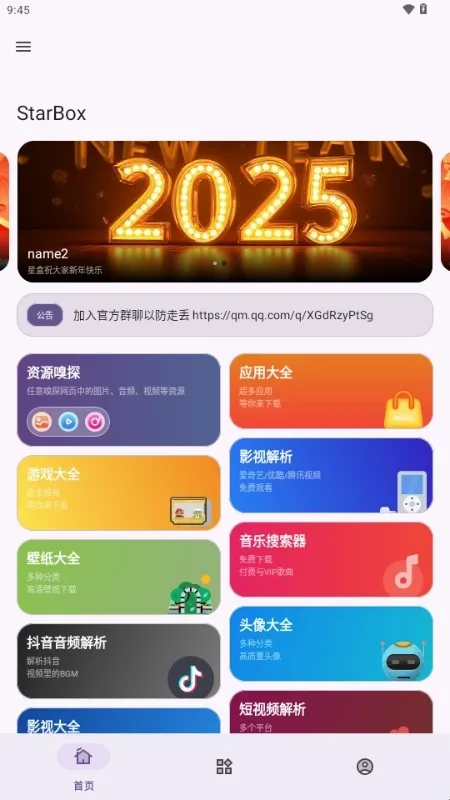
Task: Open the 音乐搜索器 card
Action: tap(331, 559)
